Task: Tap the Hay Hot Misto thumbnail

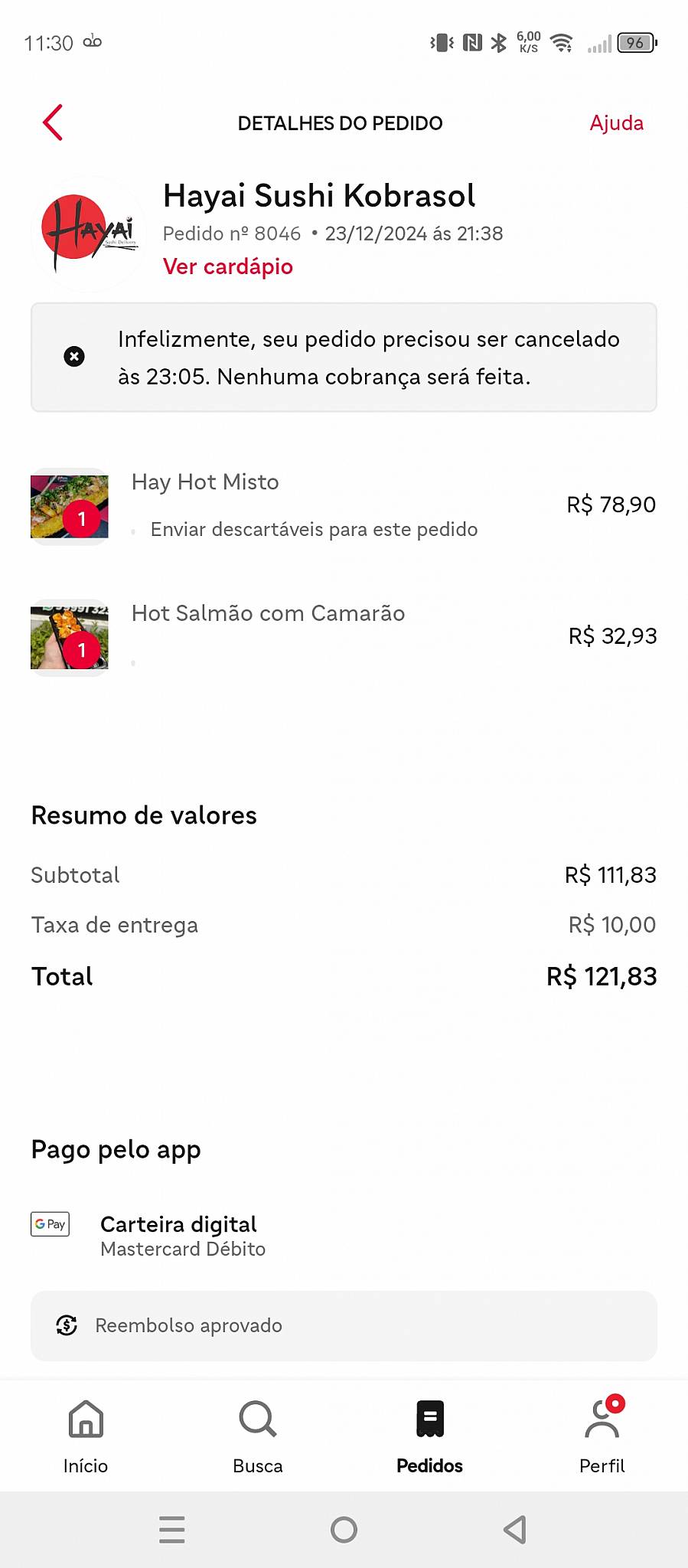Action: (69, 505)
